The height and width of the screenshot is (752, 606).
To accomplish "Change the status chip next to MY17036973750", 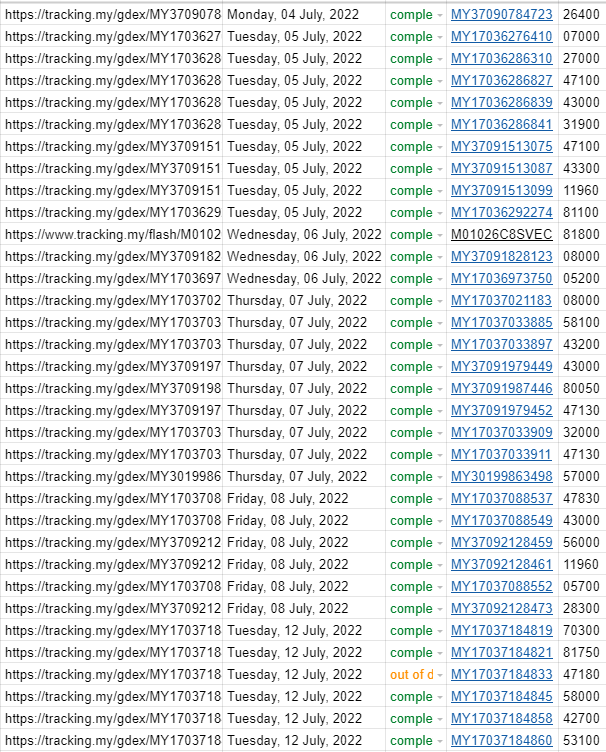I will [439, 279].
